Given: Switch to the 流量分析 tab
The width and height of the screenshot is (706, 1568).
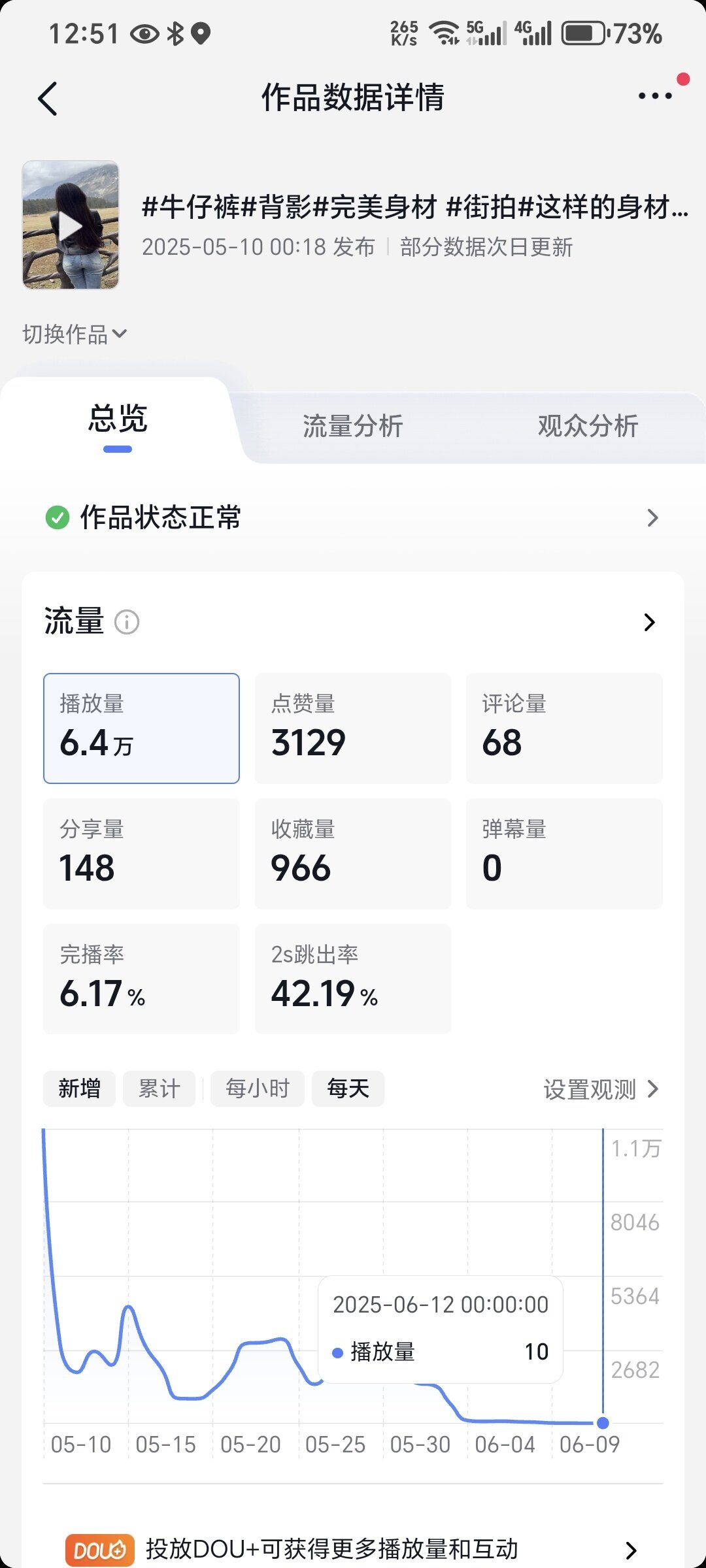Looking at the screenshot, I should (352, 426).
